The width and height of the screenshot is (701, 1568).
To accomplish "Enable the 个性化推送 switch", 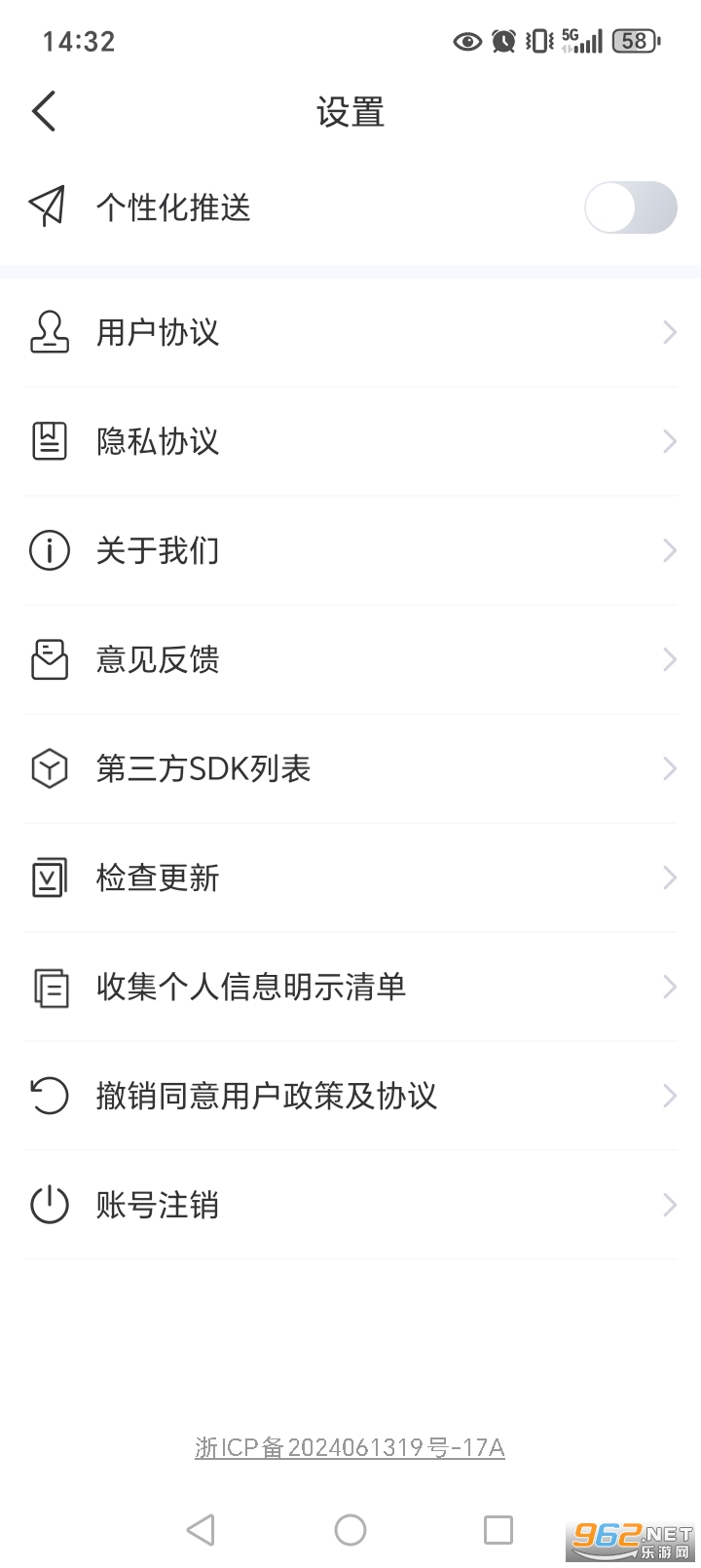I will click(630, 207).
